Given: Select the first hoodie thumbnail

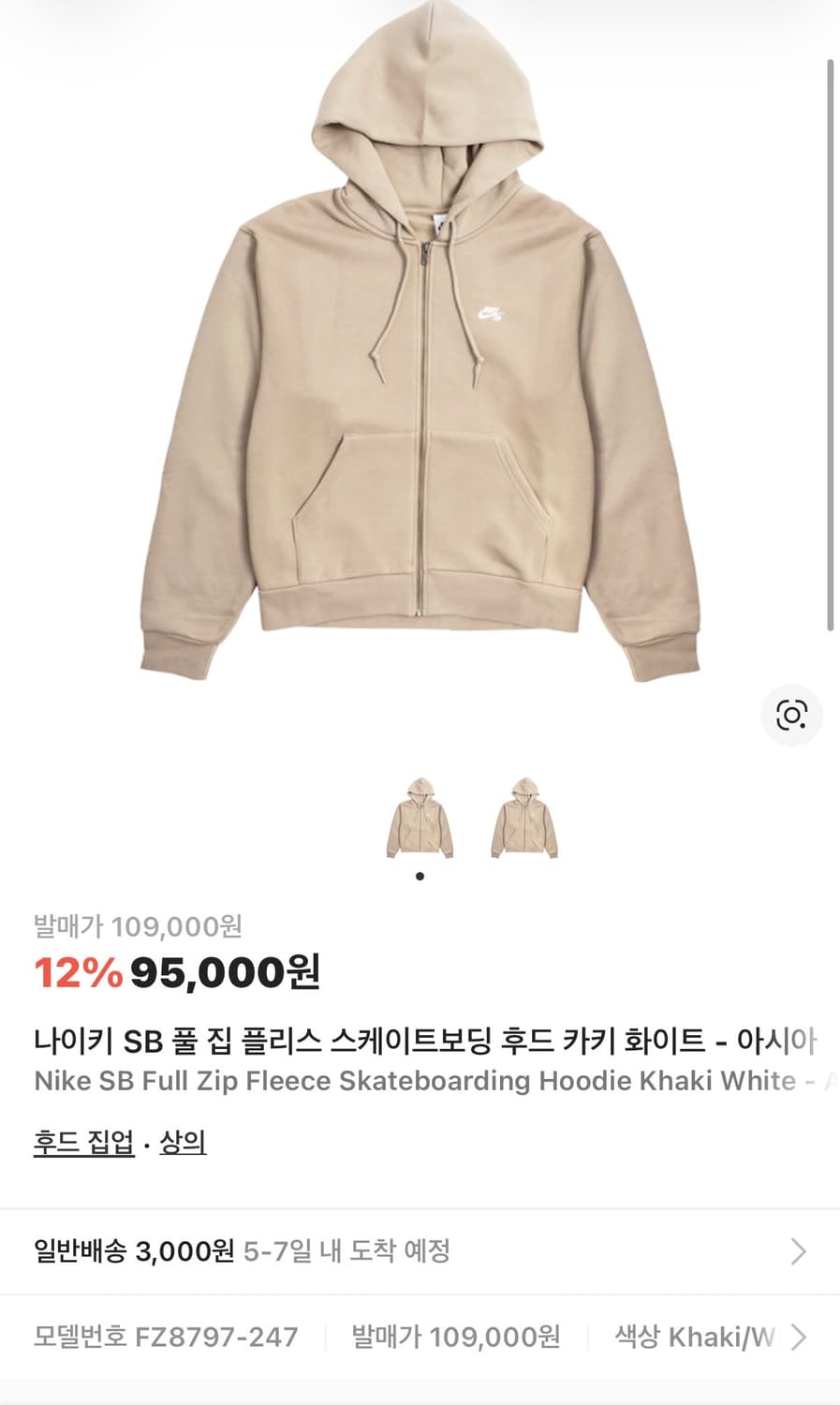Looking at the screenshot, I should tap(420, 818).
